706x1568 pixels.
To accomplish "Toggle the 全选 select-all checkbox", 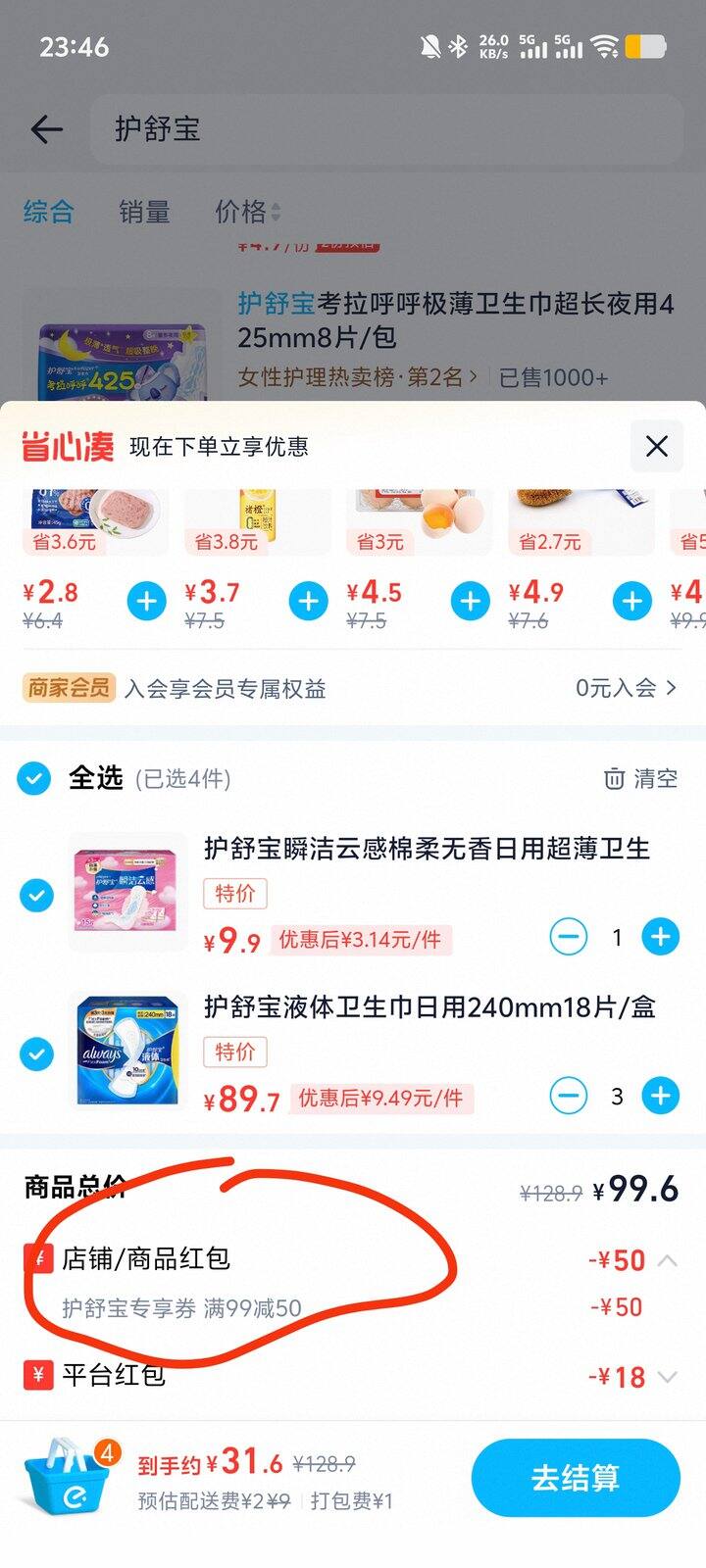I will click(35, 778).
